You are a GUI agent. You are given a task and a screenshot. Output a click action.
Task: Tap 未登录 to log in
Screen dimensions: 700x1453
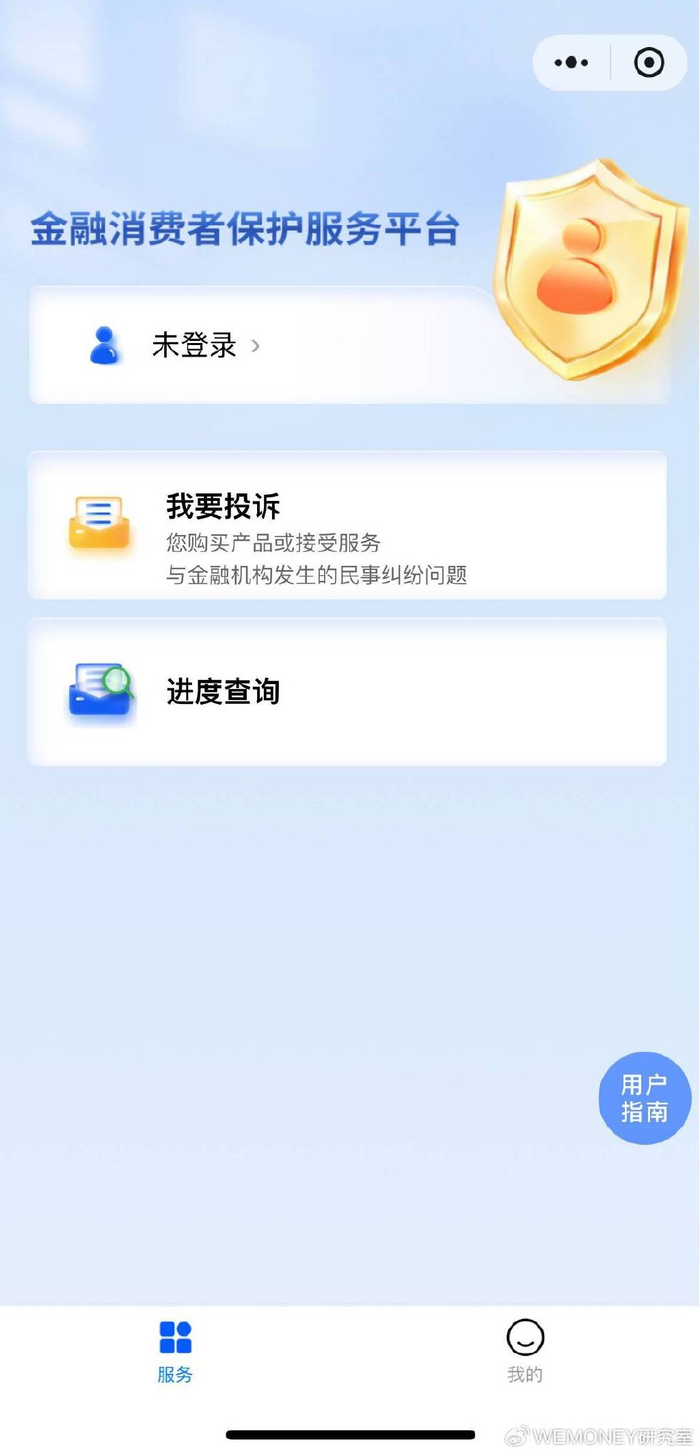[193, 345]
